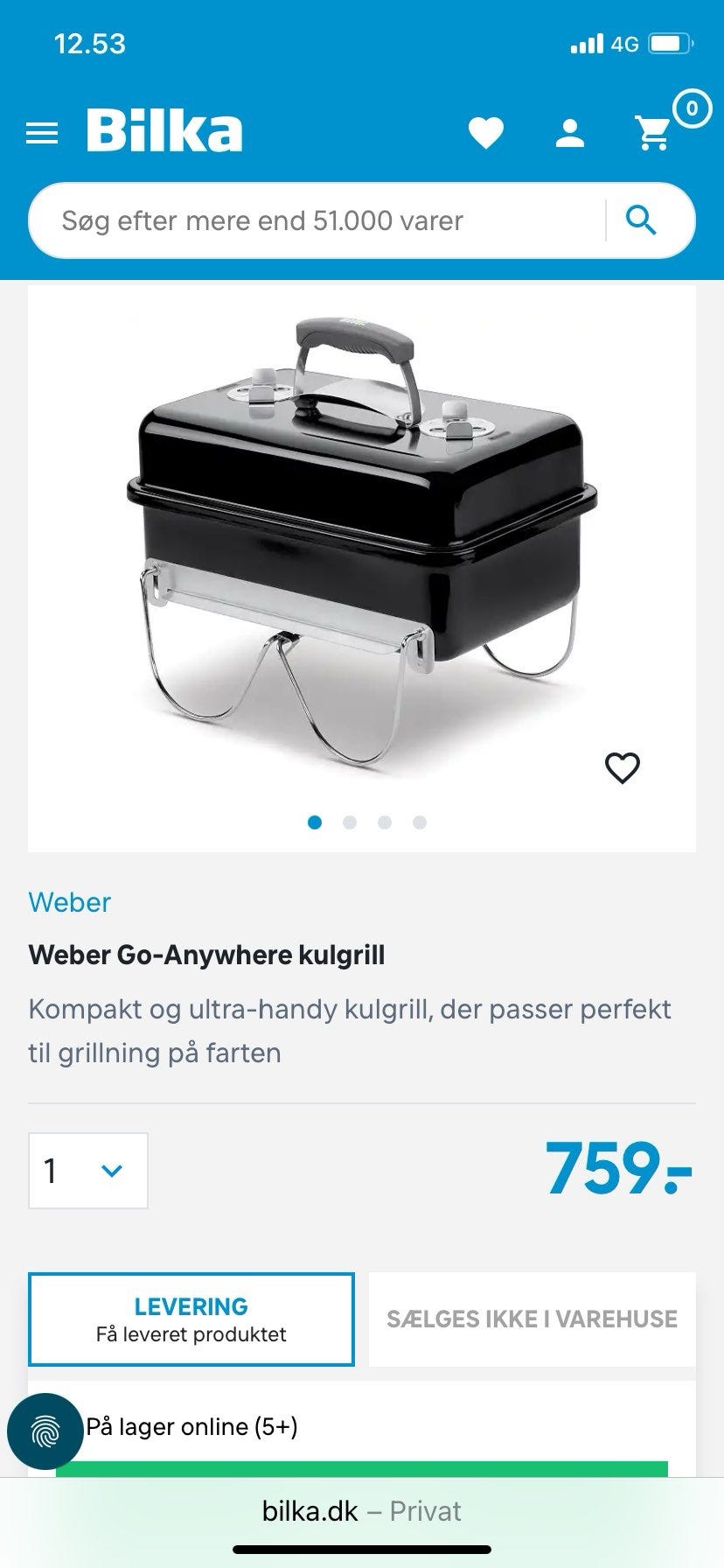Click the bilka.dk address bar
Screen dimensions: 724x1568
tap(362, 1510)
